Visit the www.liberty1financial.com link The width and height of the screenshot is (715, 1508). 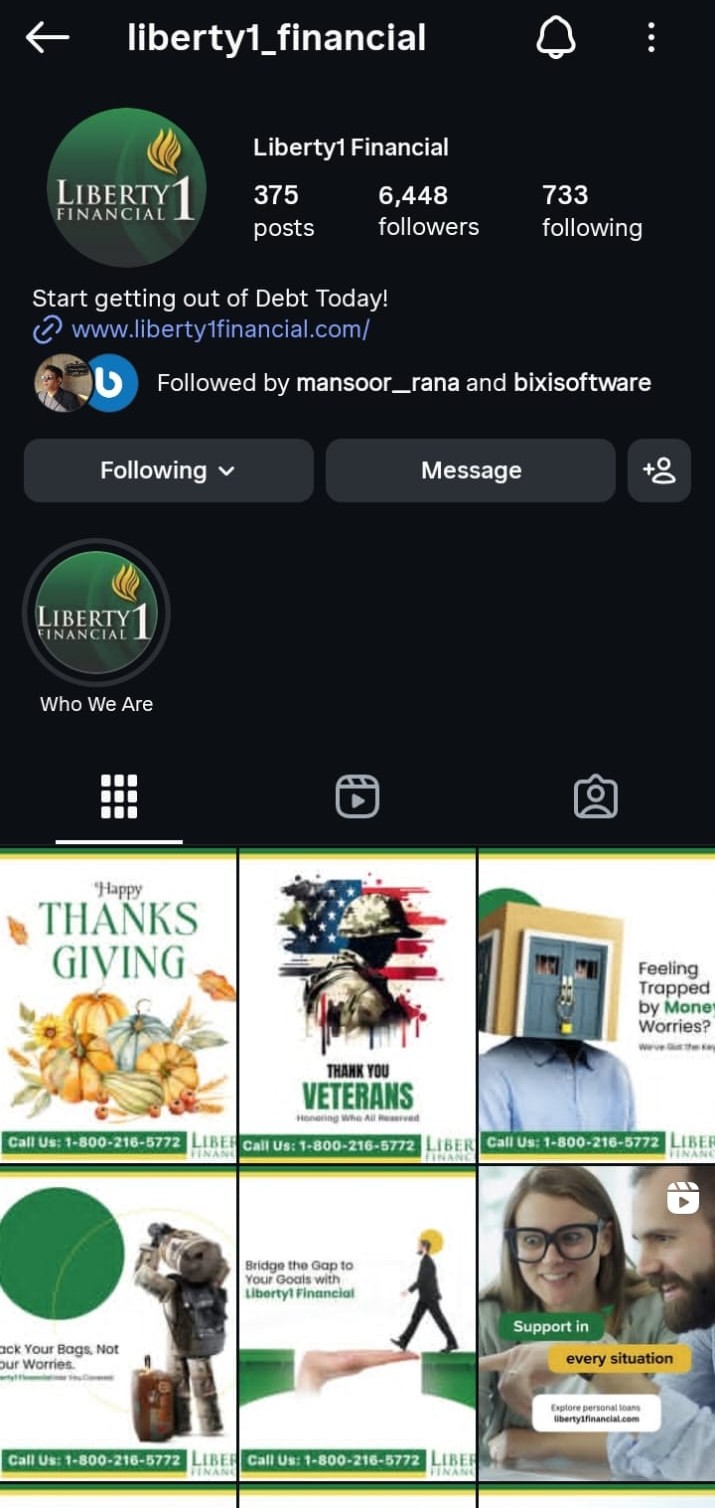[x=220, y=329]
